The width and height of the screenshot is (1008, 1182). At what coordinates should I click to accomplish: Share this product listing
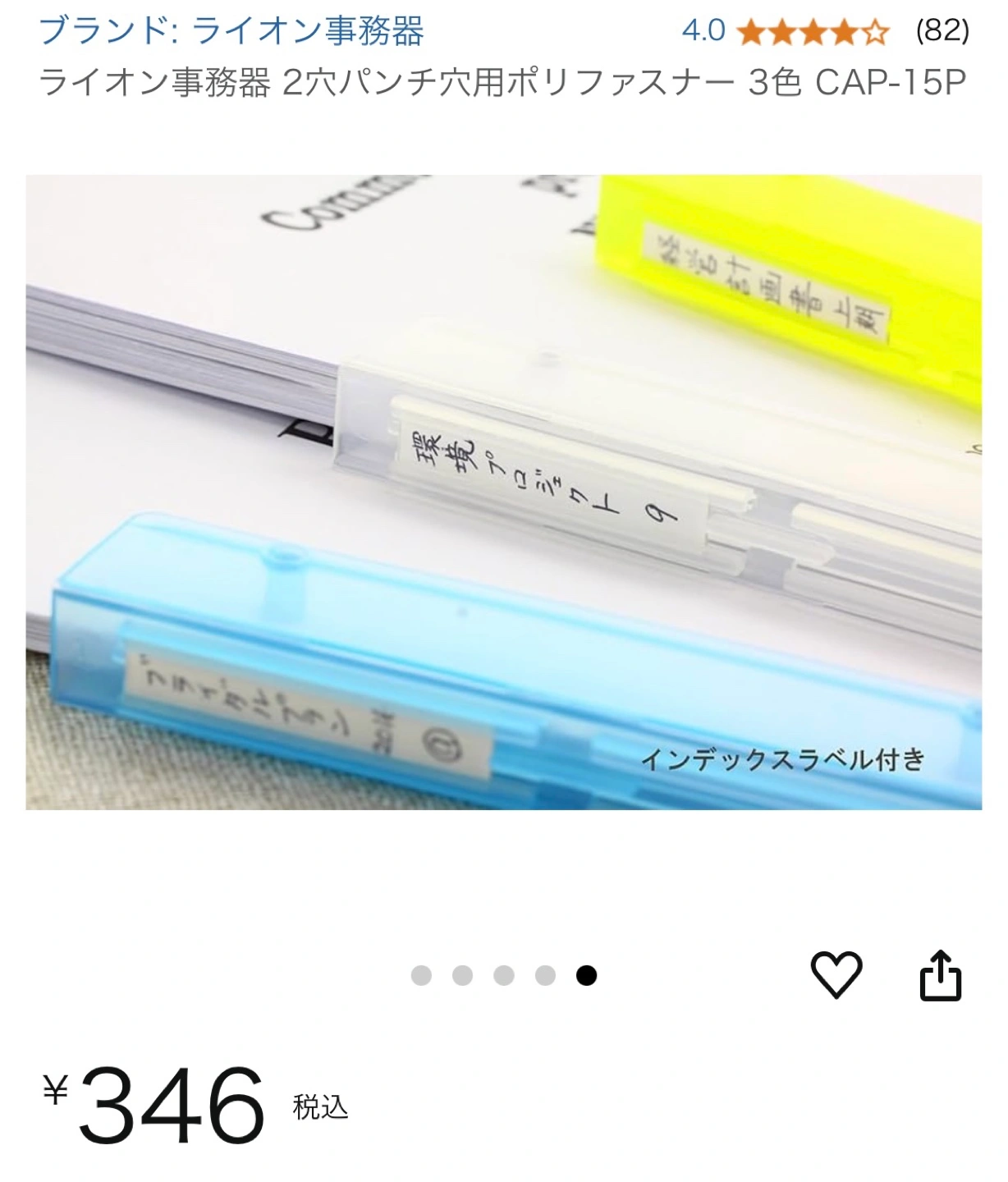tap(940, 975)
